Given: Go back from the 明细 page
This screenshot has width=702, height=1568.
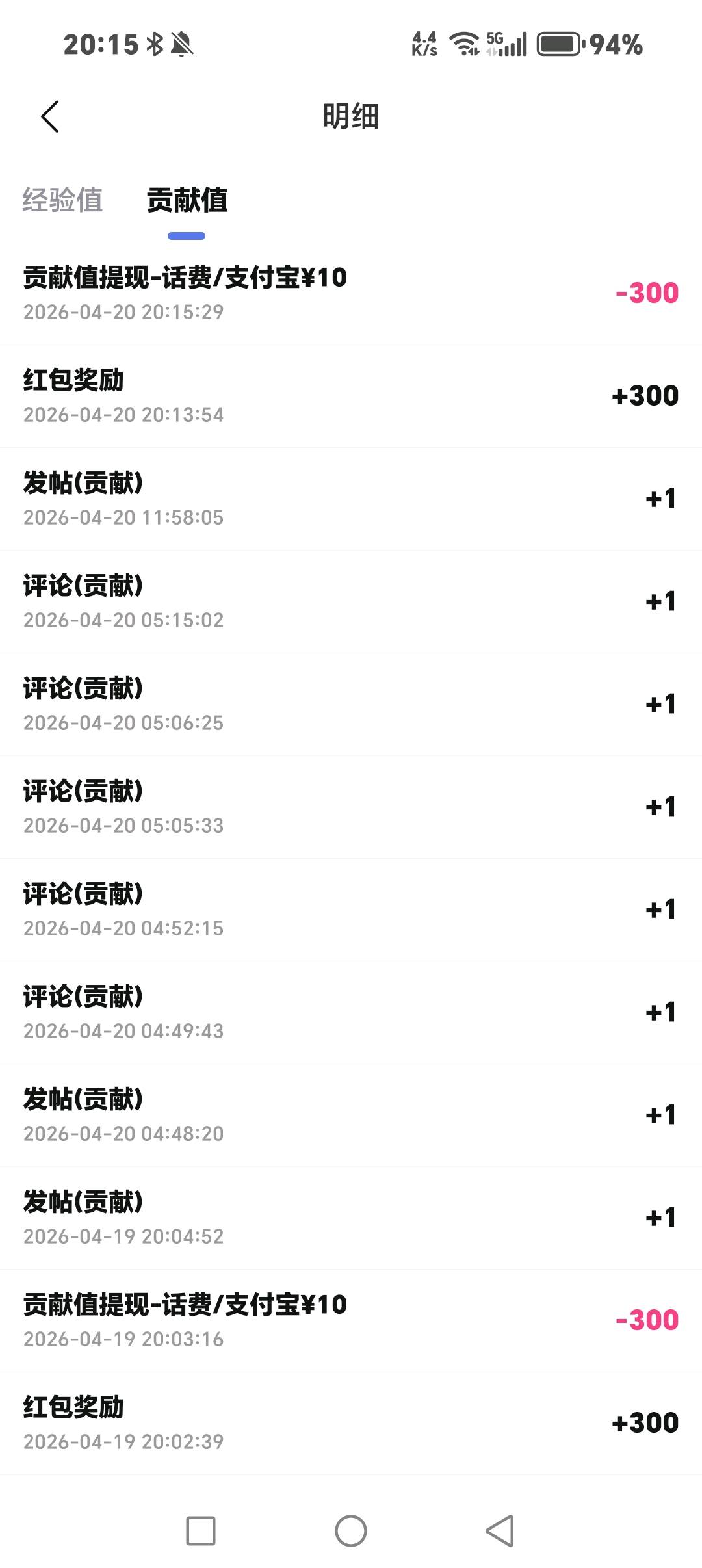Looking at the screenshot, I should click(x=50, y=117).
